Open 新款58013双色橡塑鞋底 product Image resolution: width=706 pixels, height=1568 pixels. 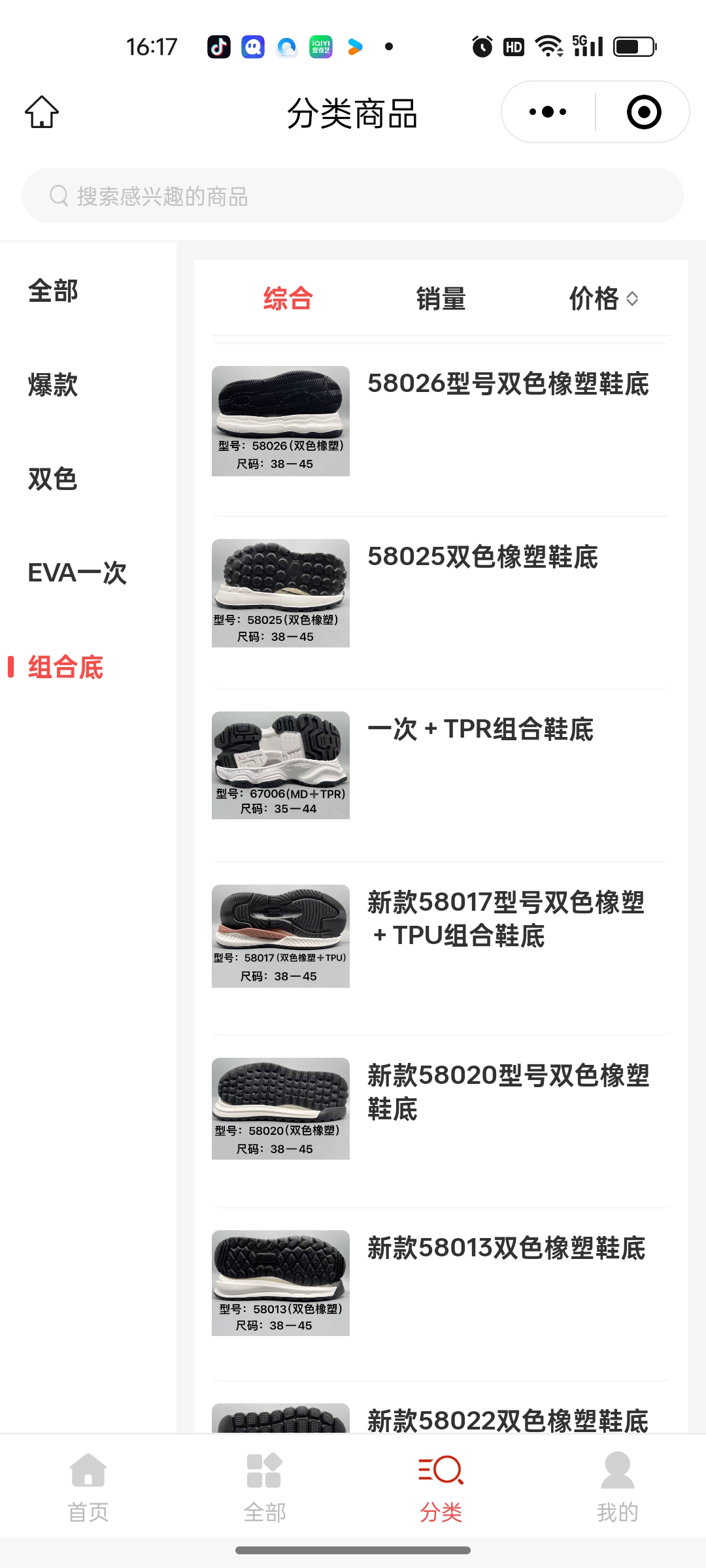click(506, 1249)
